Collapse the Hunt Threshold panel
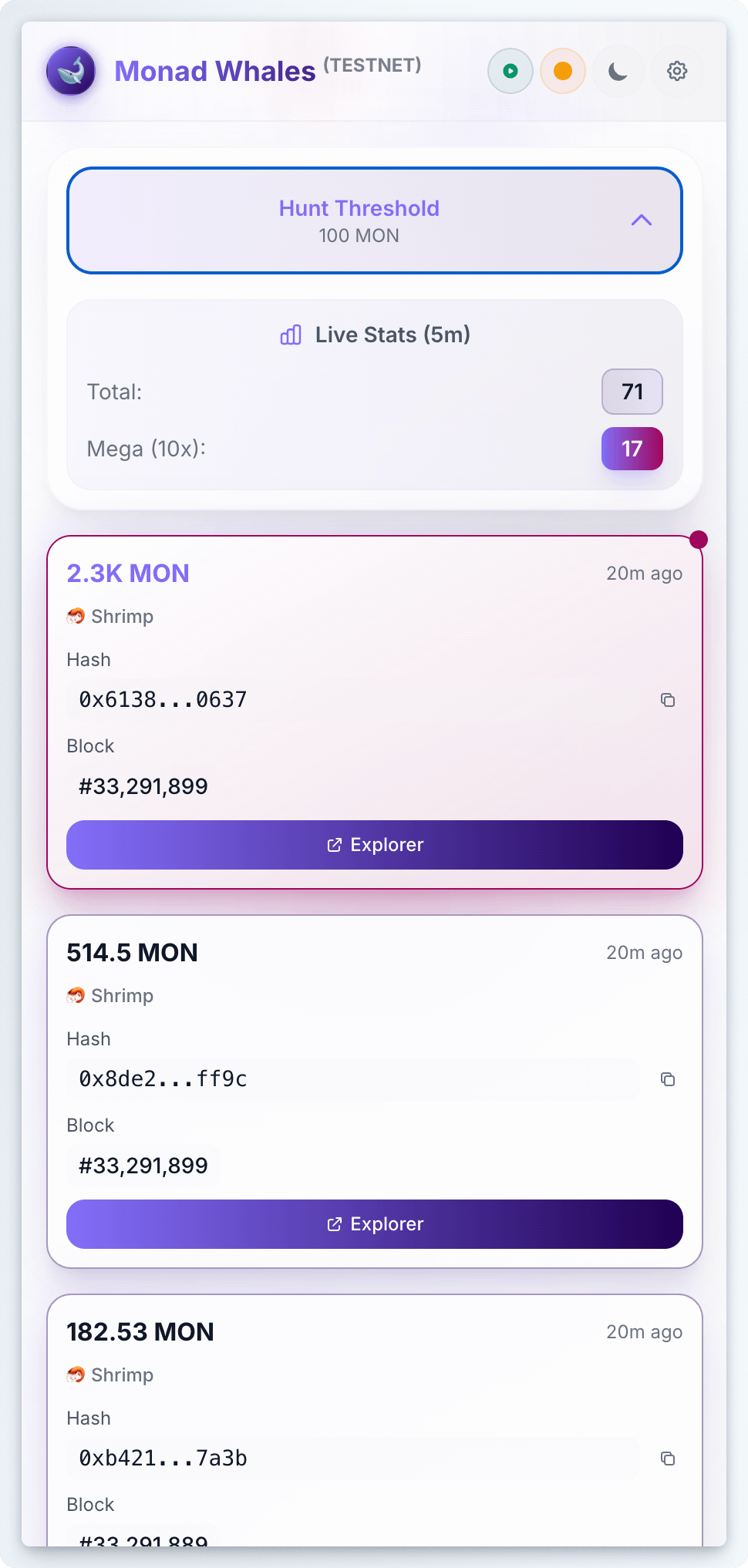This screenshot has width=748, height=1568. (641, 220)
